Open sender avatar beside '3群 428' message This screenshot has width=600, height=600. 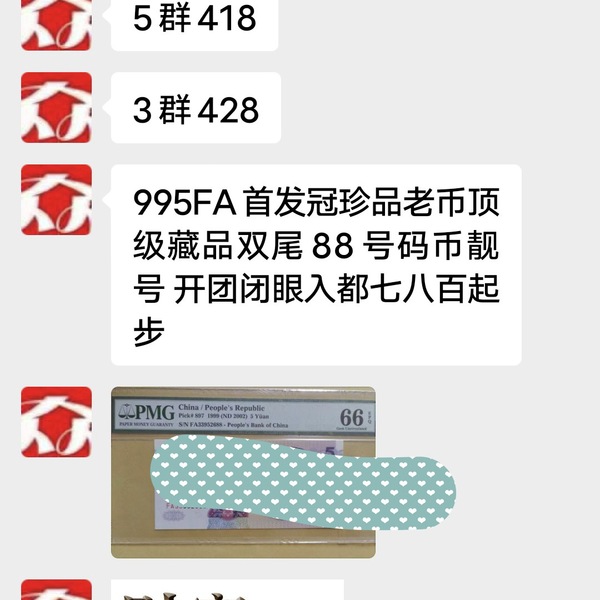tap(57, 107)
